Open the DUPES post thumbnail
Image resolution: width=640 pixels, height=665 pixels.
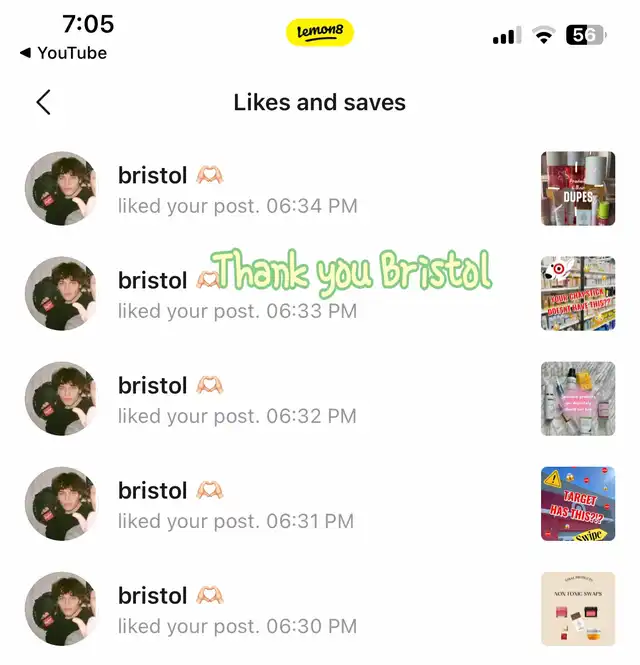pos(577,189)
